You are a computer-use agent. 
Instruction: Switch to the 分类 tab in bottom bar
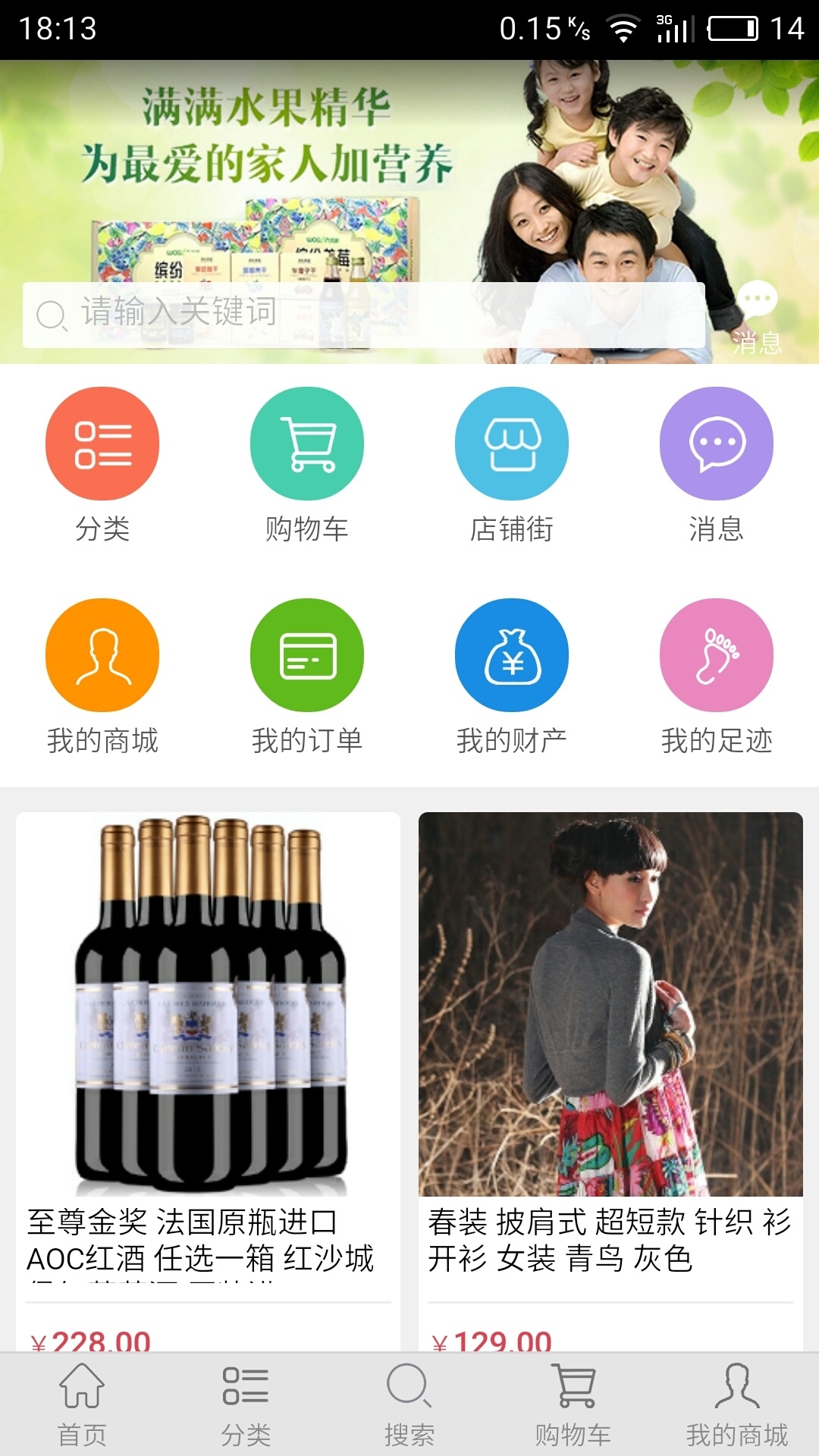[x=246, y=1404]
